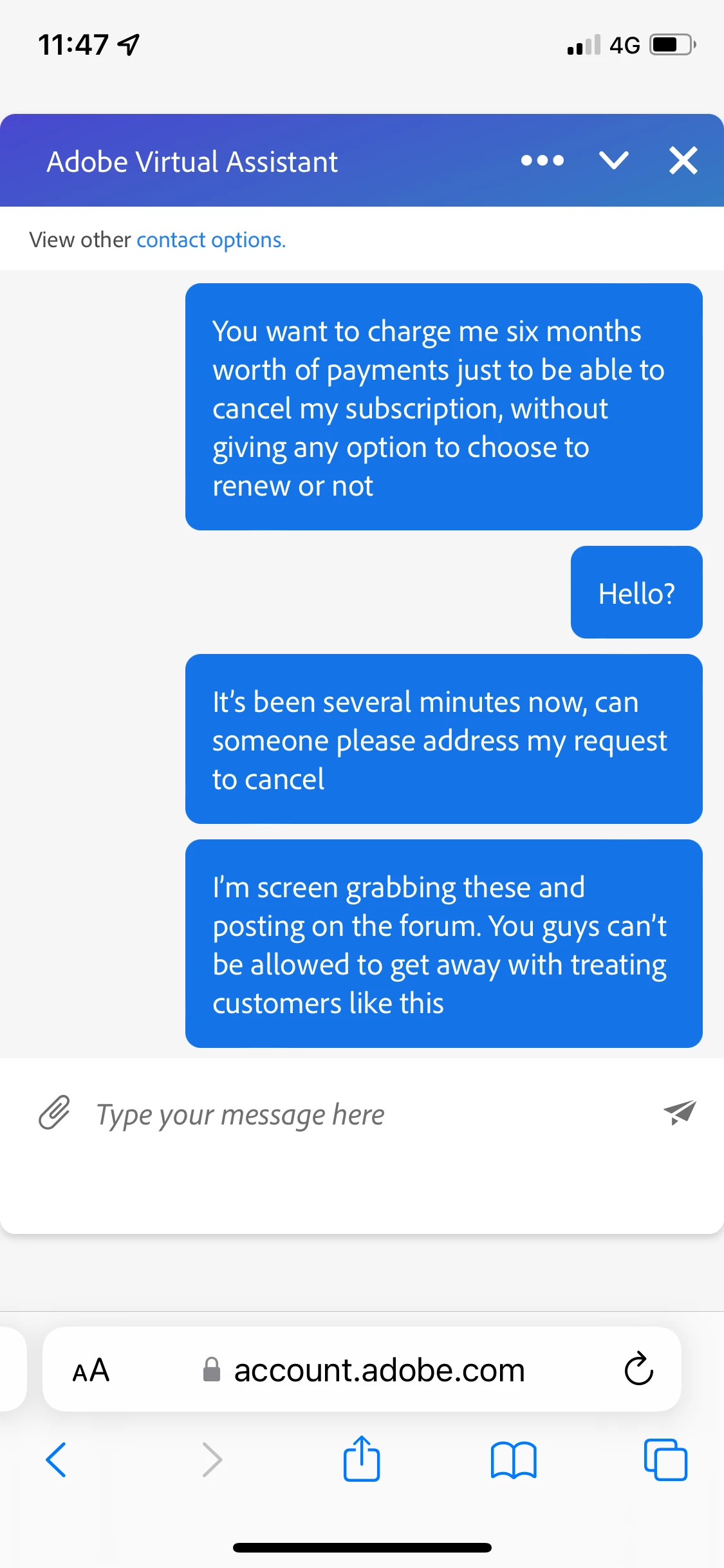Screen dimensions: 724x1568
Task: Open Safari text size AA options
Action: 91,1370
